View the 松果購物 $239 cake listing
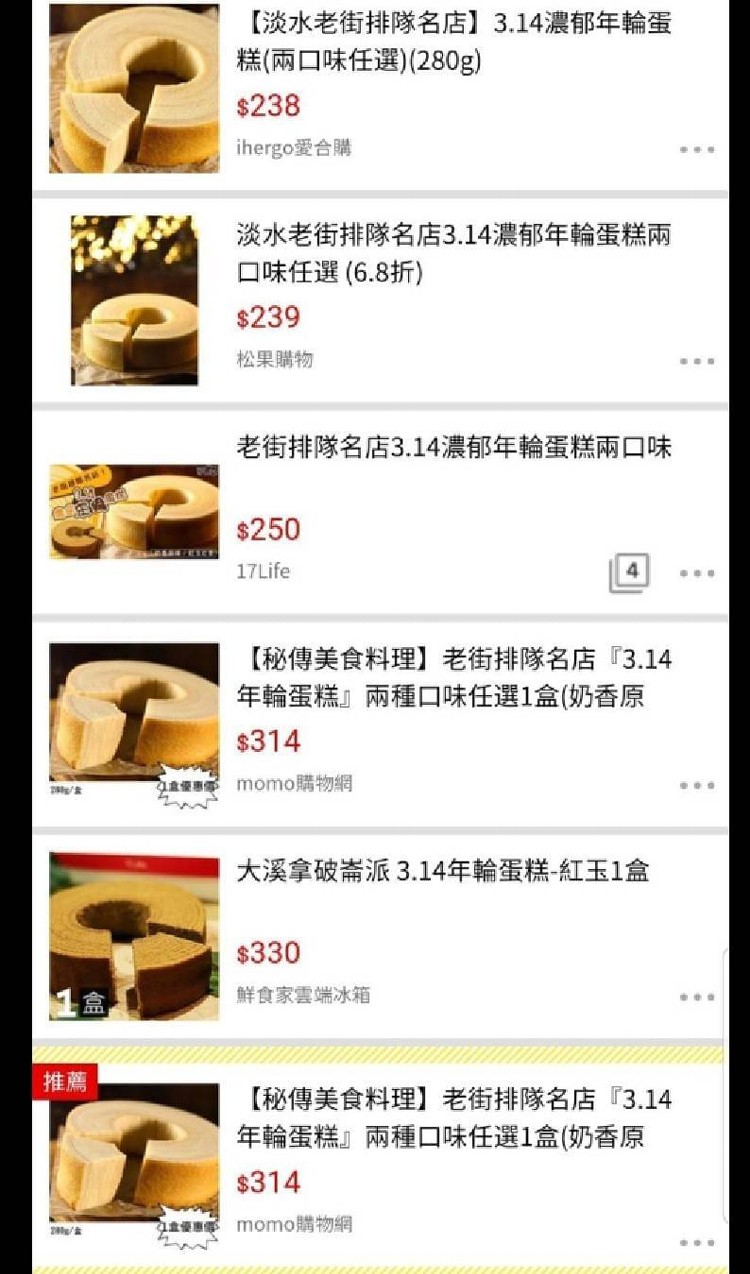 pyautogui.click(x=453, y=253)
